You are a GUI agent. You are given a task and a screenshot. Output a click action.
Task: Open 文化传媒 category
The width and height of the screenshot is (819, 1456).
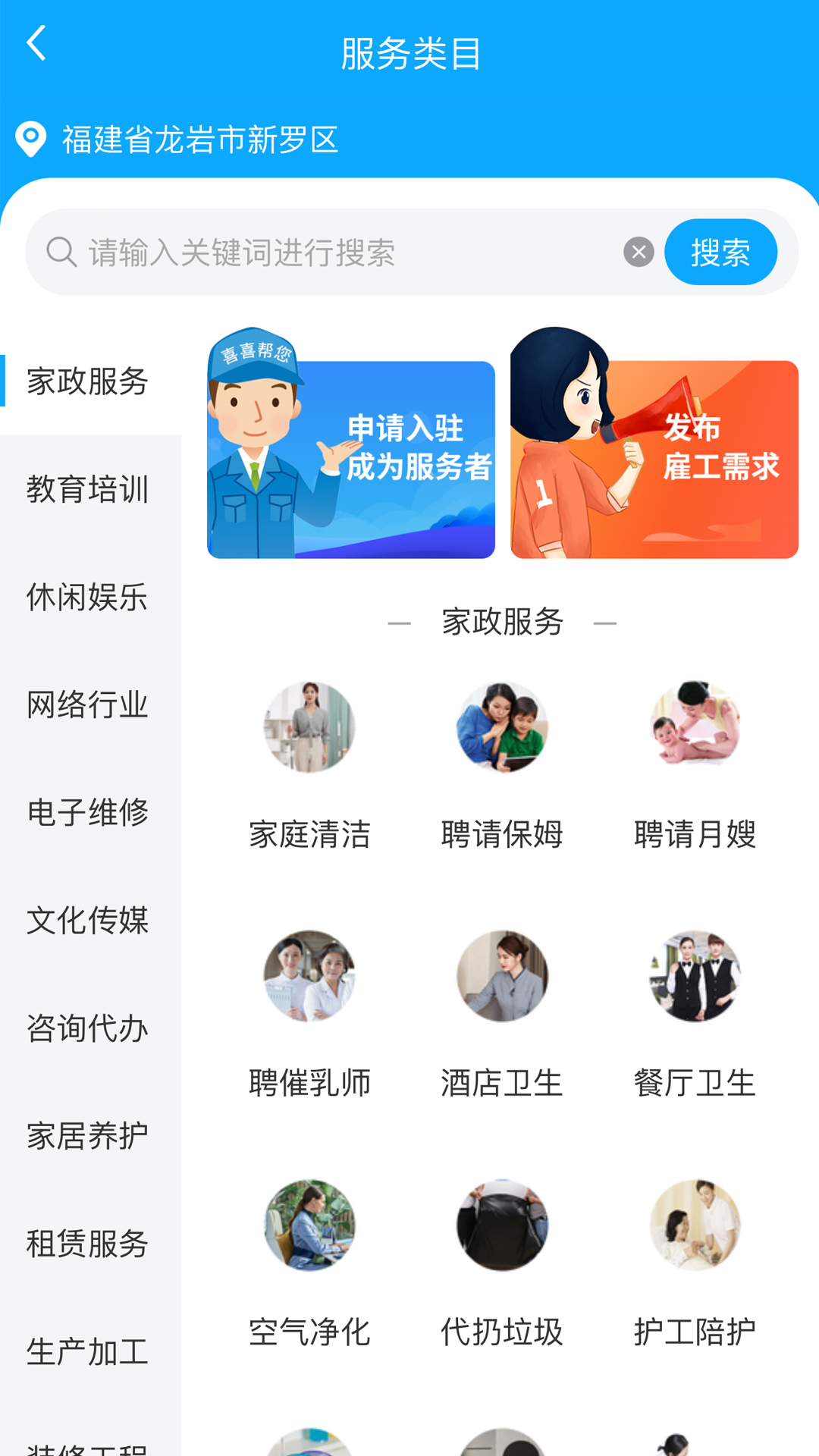coord(88,921)
